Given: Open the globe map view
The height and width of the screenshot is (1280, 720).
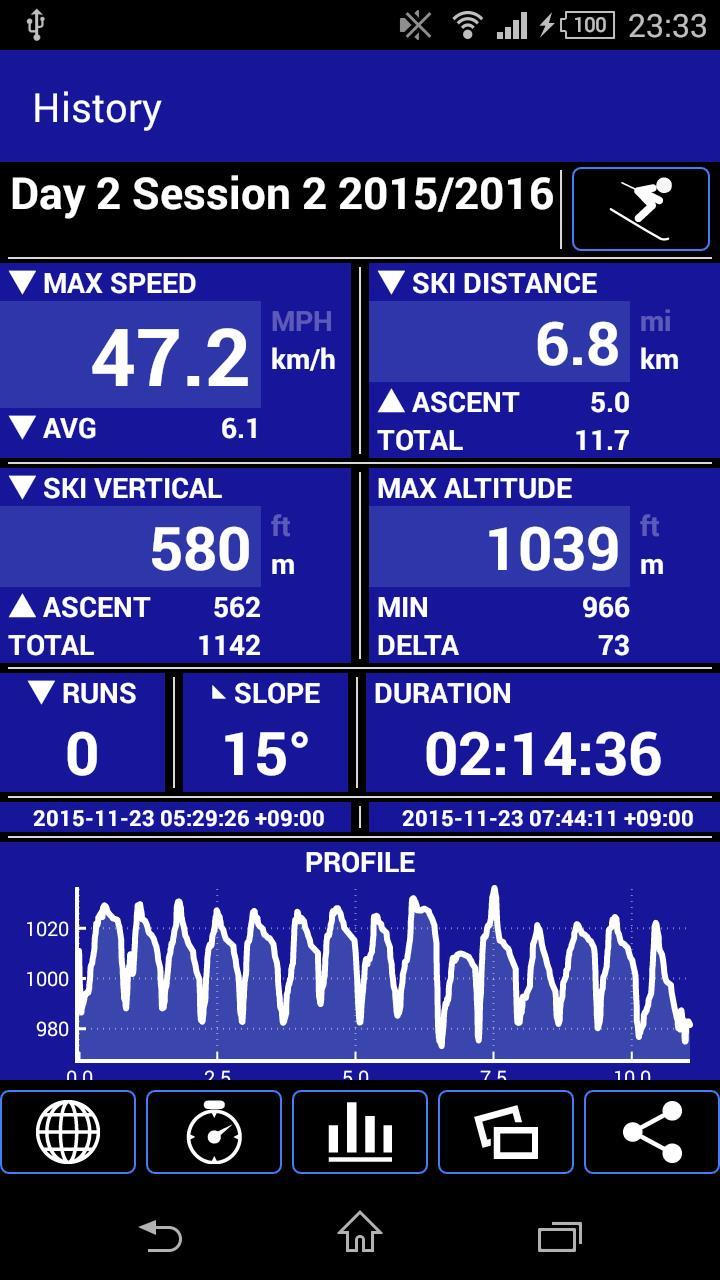Looking at the screenshot, I should [68, 1132].
